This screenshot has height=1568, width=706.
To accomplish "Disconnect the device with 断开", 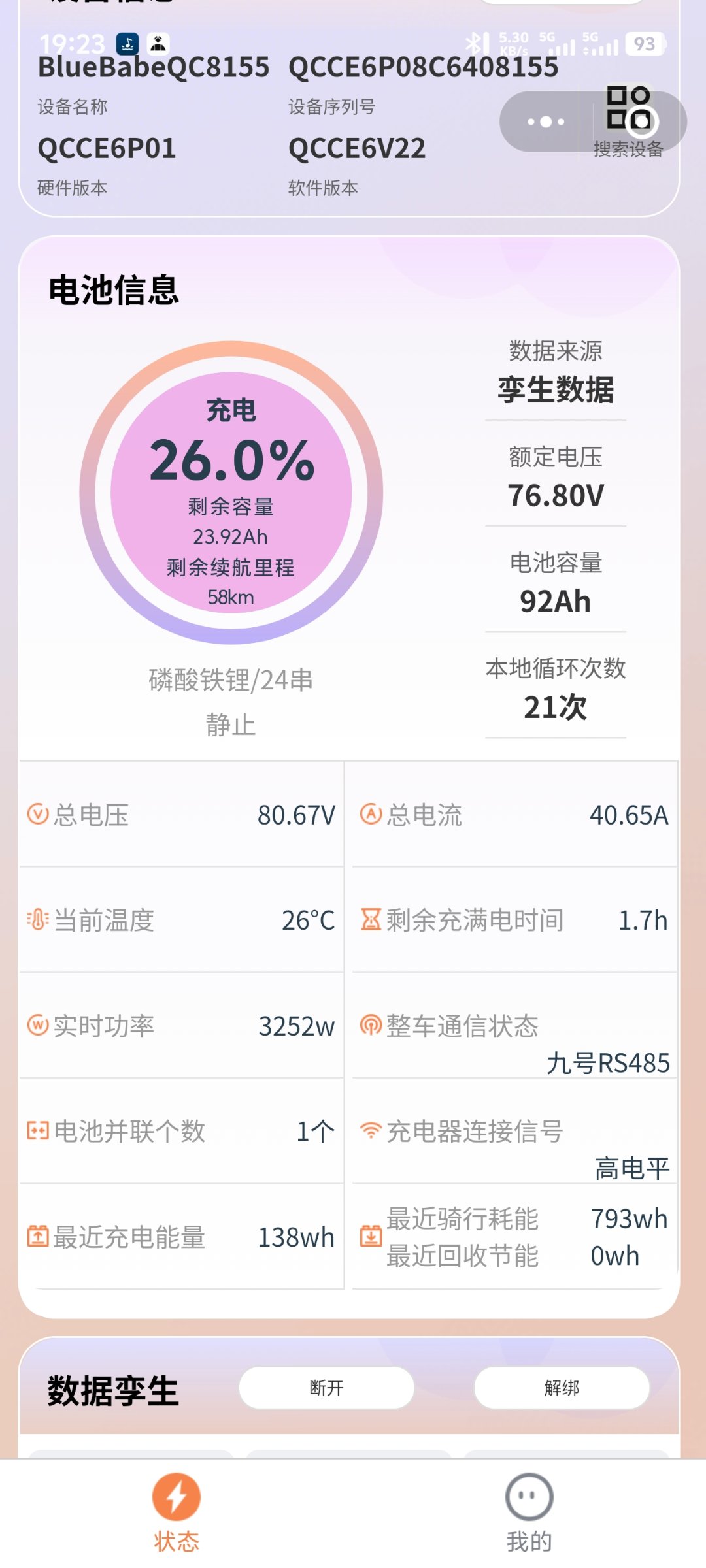I will 326,1388.
